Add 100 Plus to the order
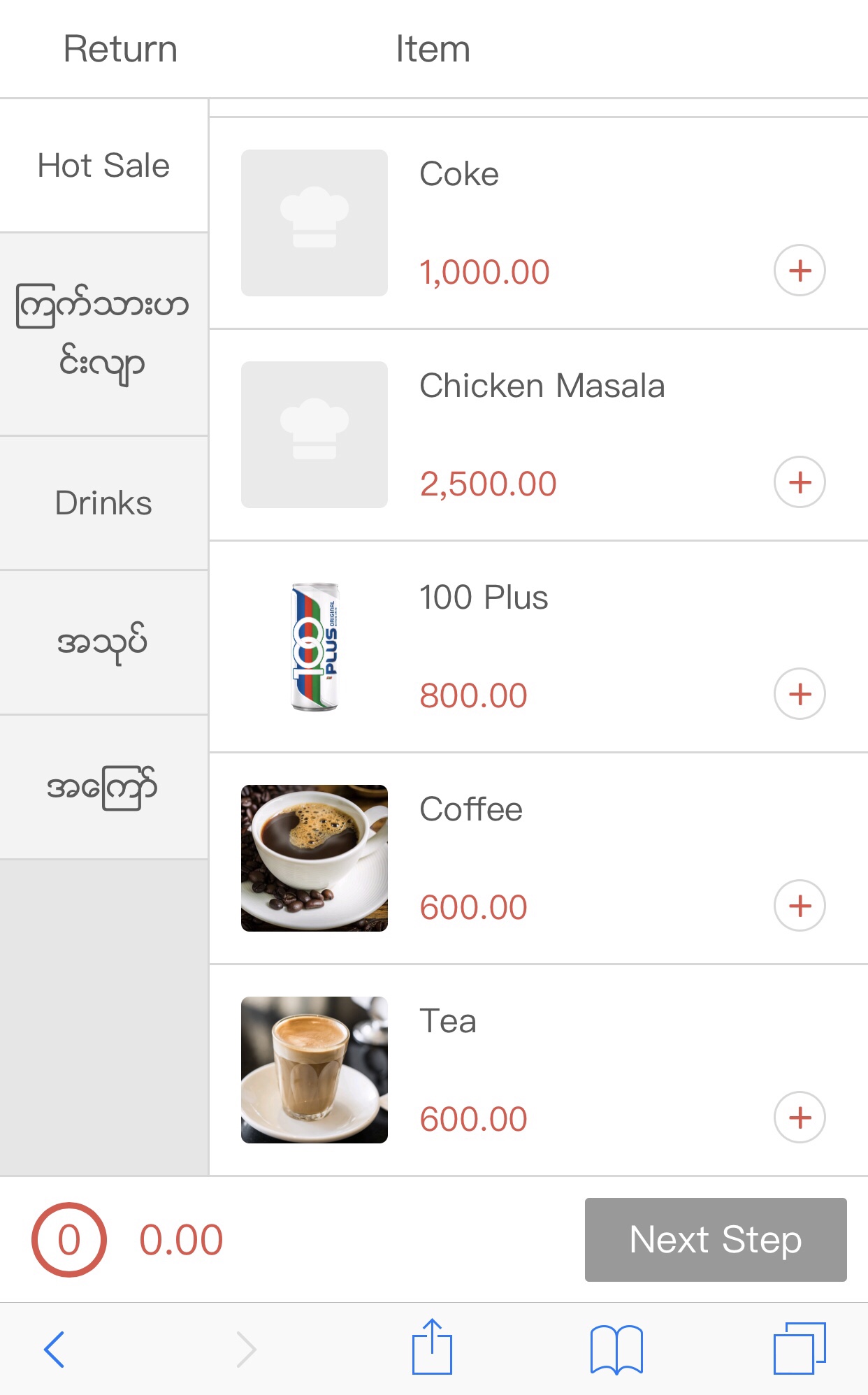Image resolution: width=868 pixels, height=1395 pixels. (x=800, y=694)
